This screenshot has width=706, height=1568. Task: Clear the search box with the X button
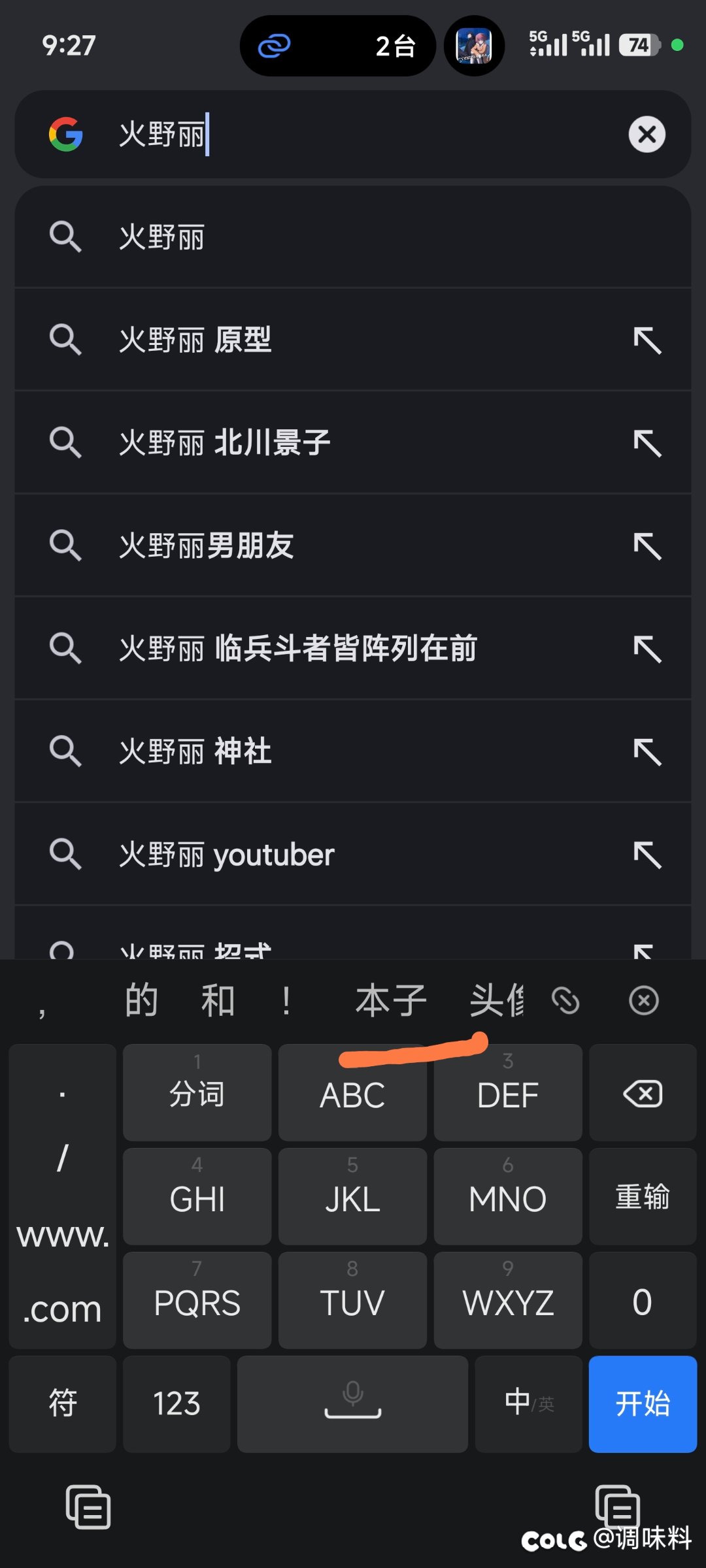(647, 135)
